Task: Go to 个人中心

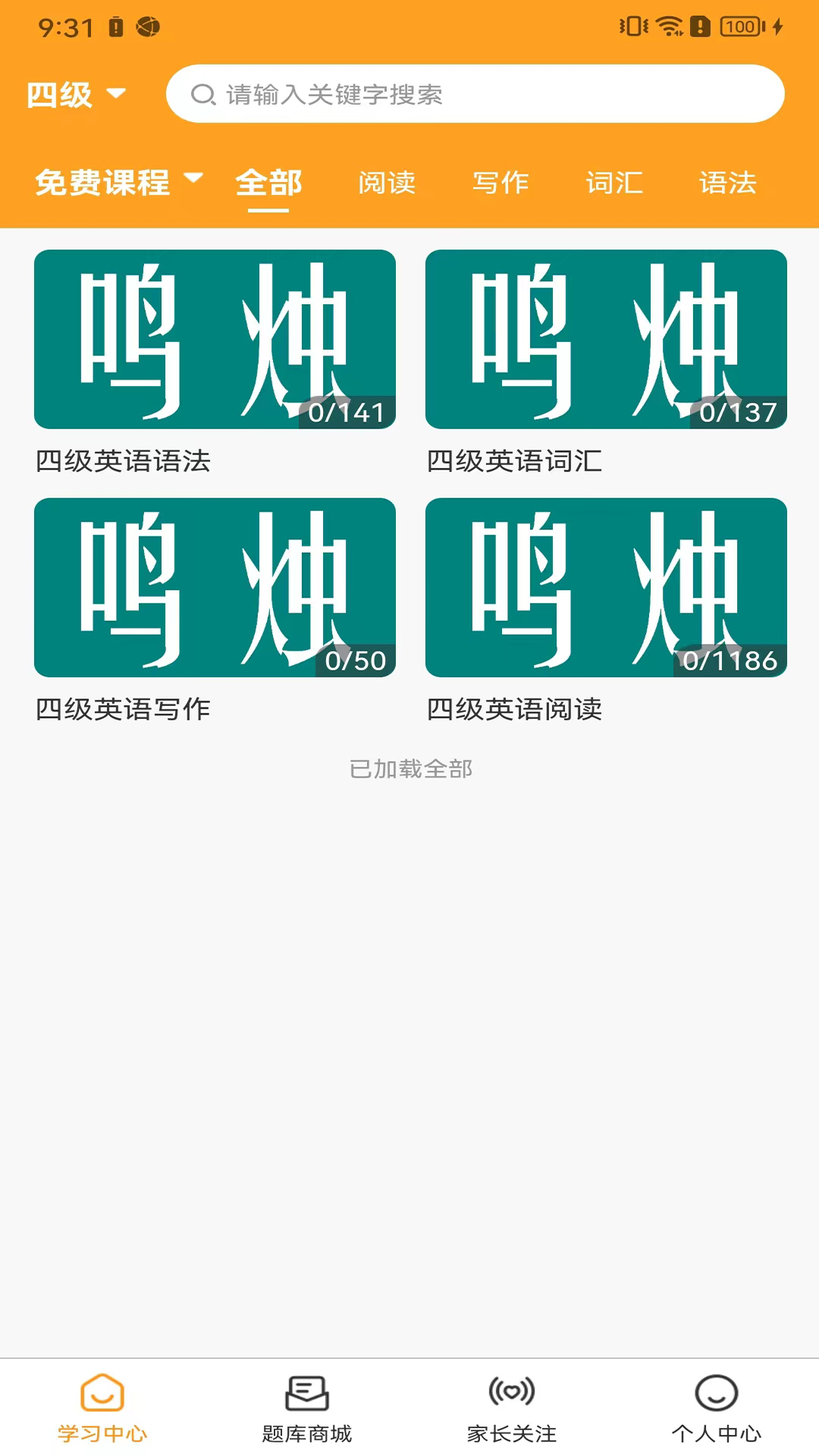Action: coord(717,1408)
